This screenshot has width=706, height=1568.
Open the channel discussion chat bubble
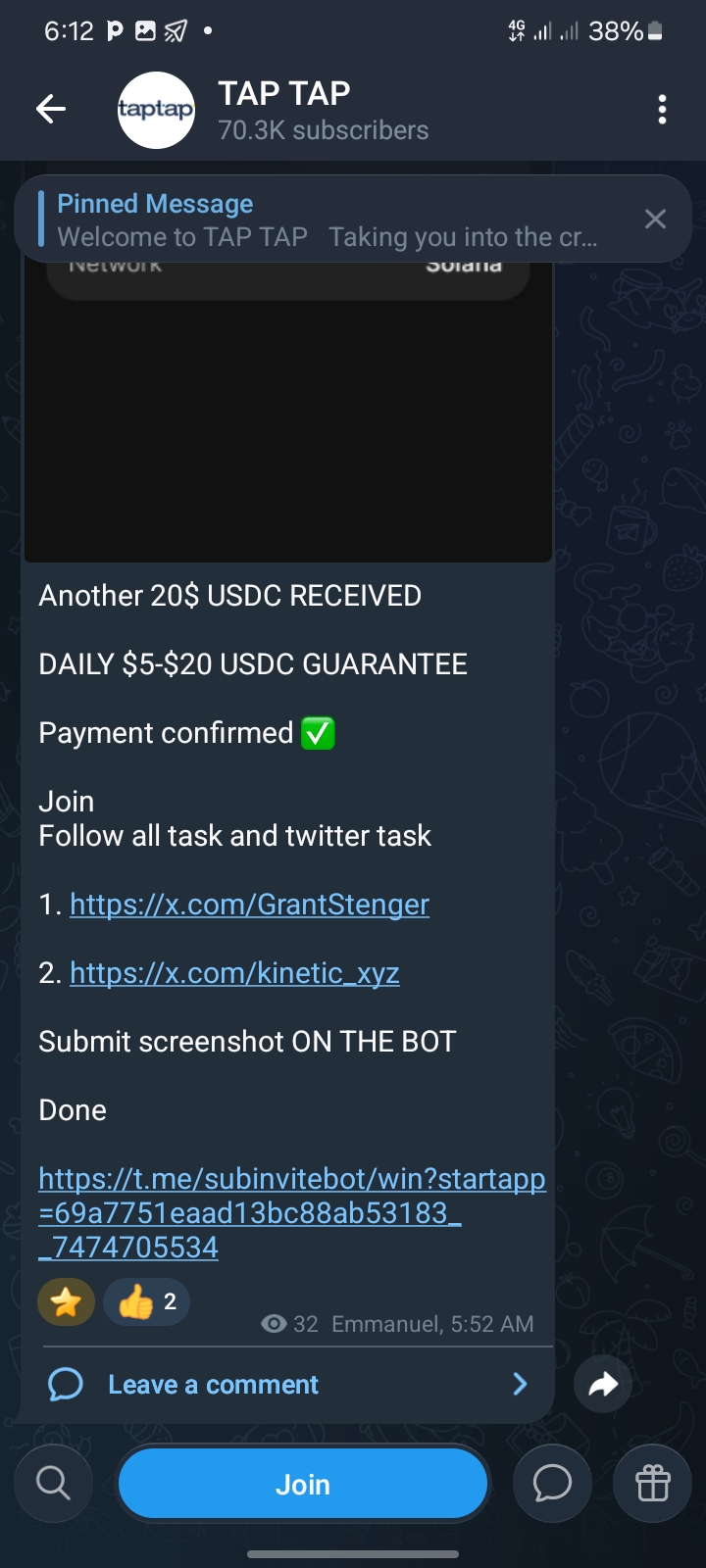552,1484
